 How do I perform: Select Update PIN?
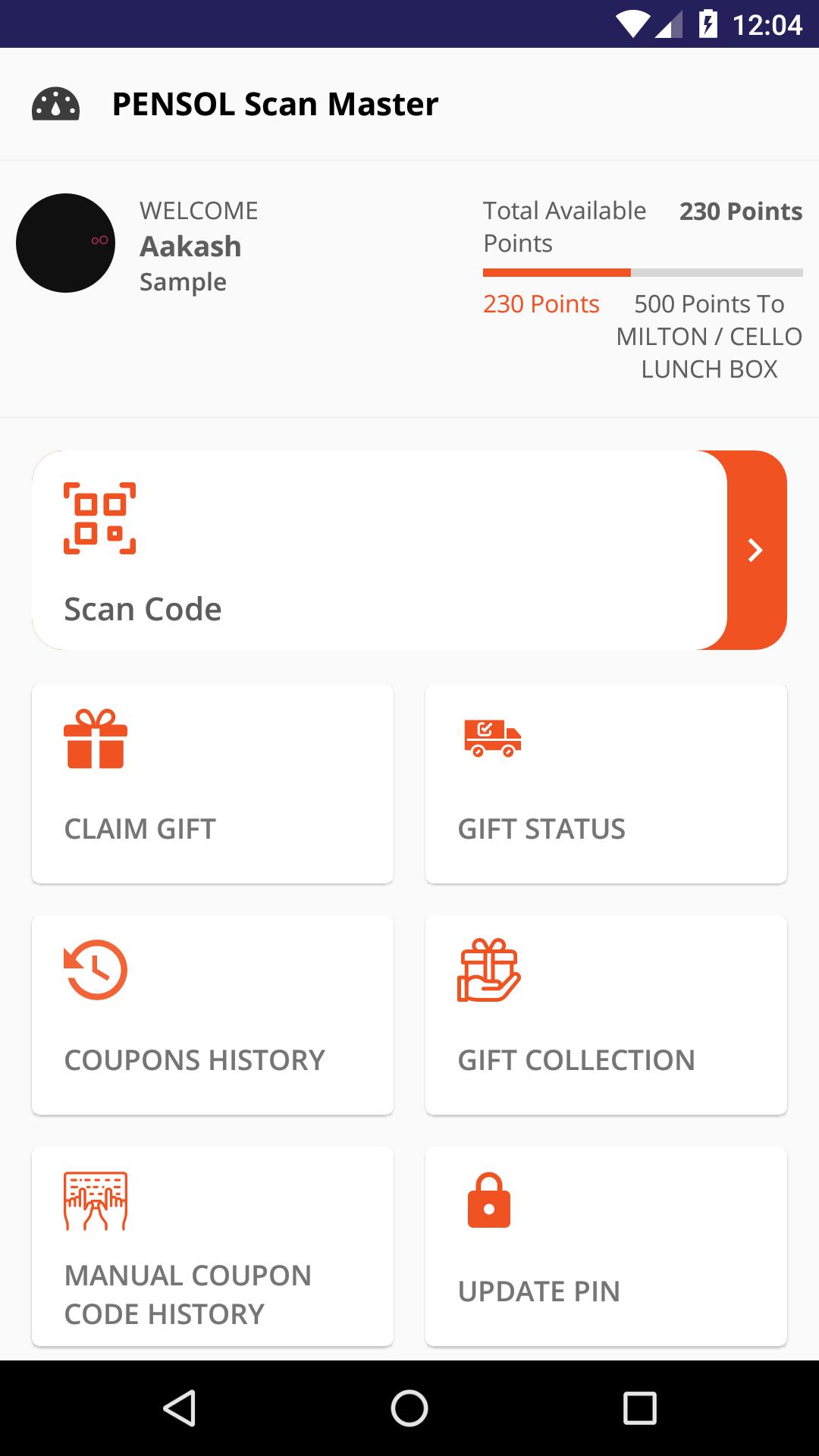606,1246
